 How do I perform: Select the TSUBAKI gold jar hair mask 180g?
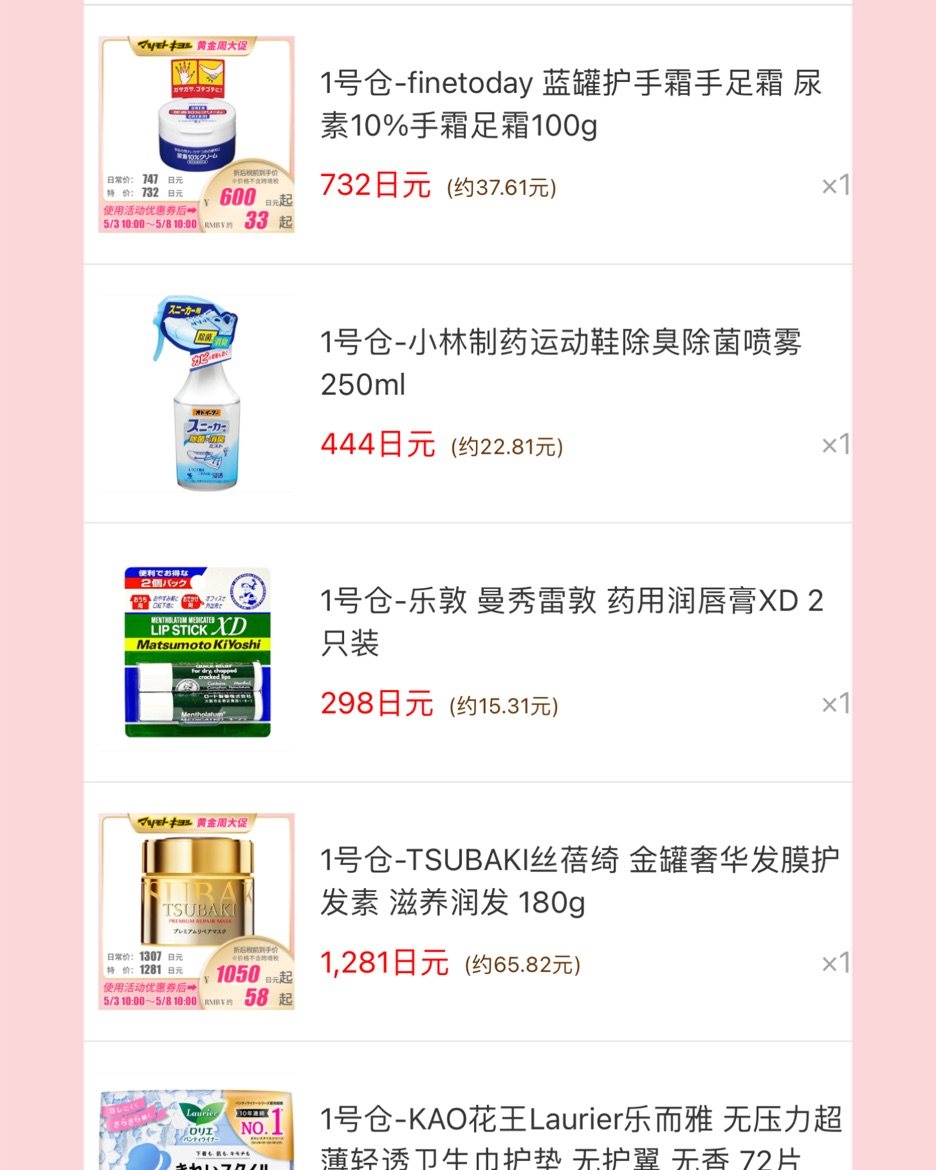(578, 881)
